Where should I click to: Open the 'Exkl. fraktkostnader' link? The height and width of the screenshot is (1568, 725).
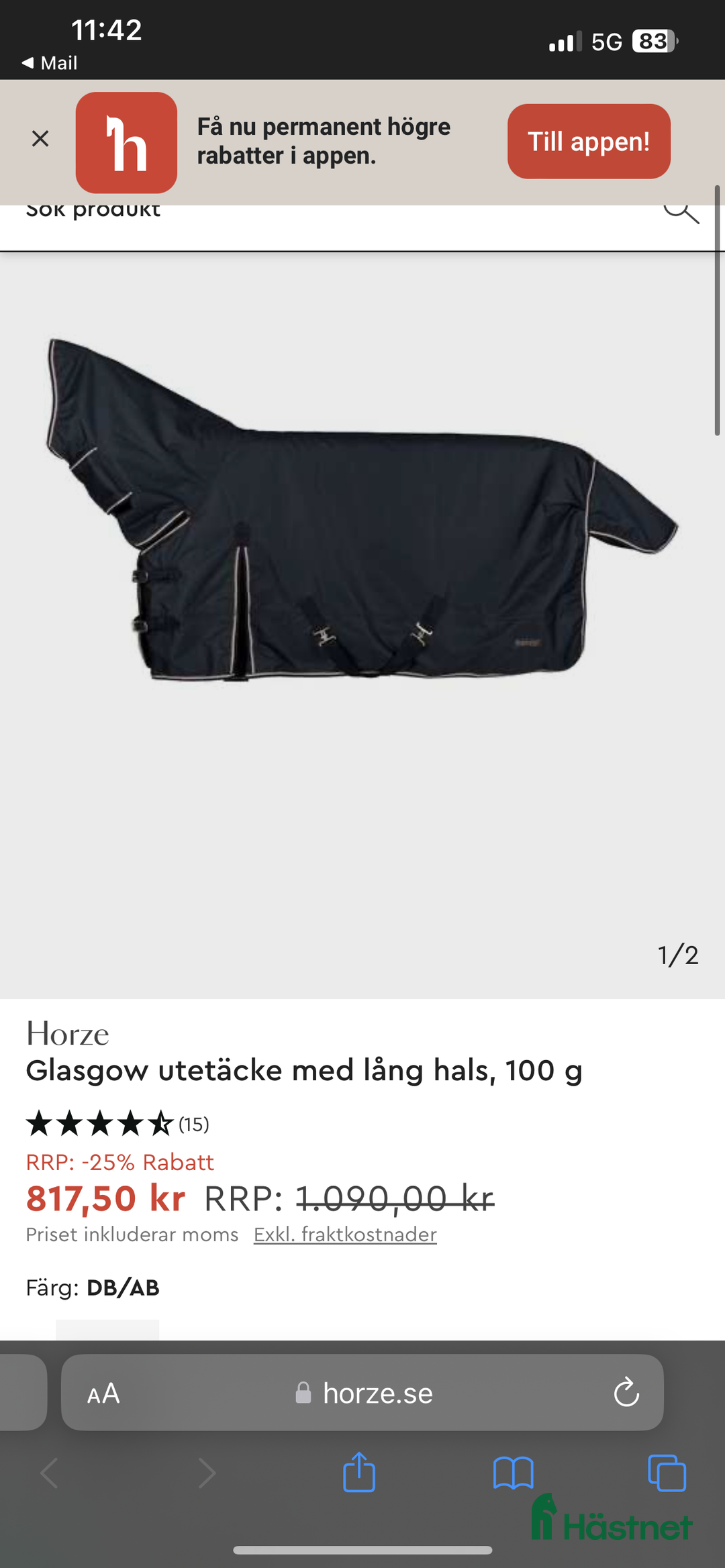[345, 1235]
